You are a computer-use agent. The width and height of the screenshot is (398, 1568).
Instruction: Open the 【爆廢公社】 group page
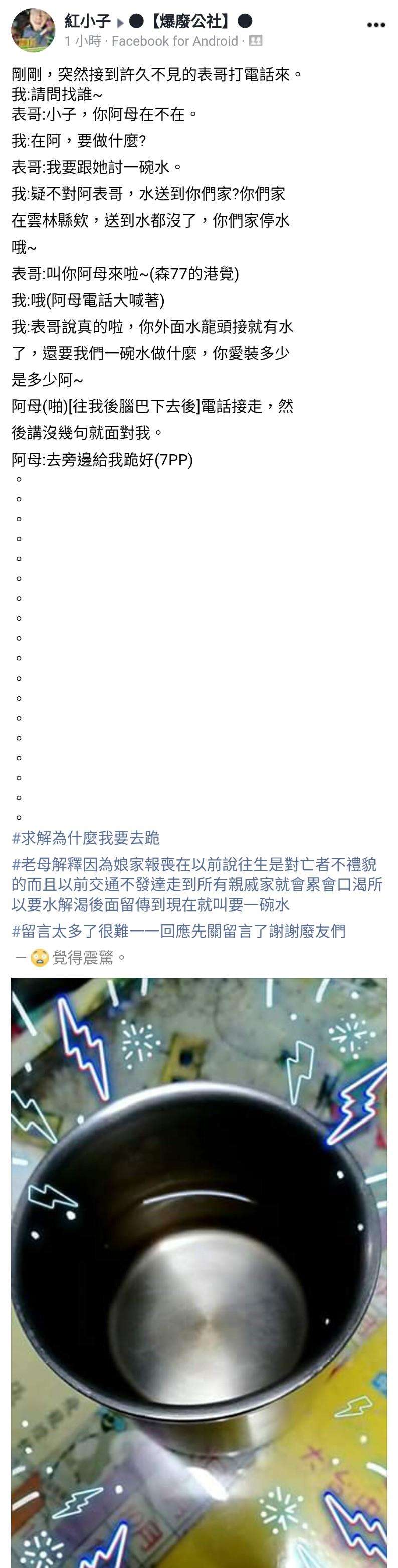click(190, 22)
